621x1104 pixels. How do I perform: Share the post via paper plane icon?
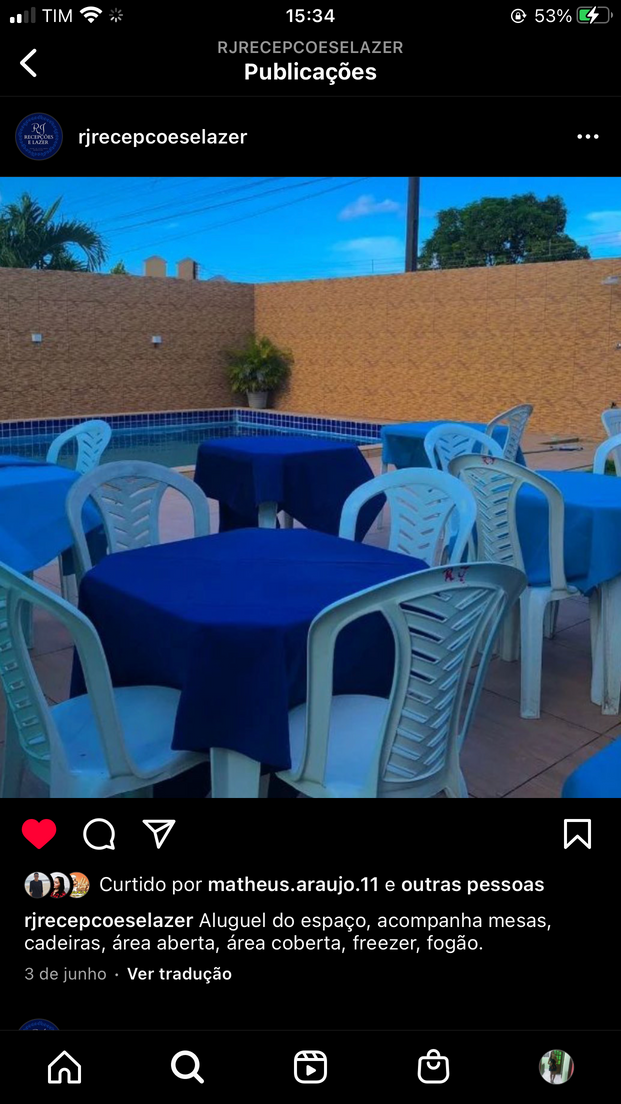pos(159,833)
